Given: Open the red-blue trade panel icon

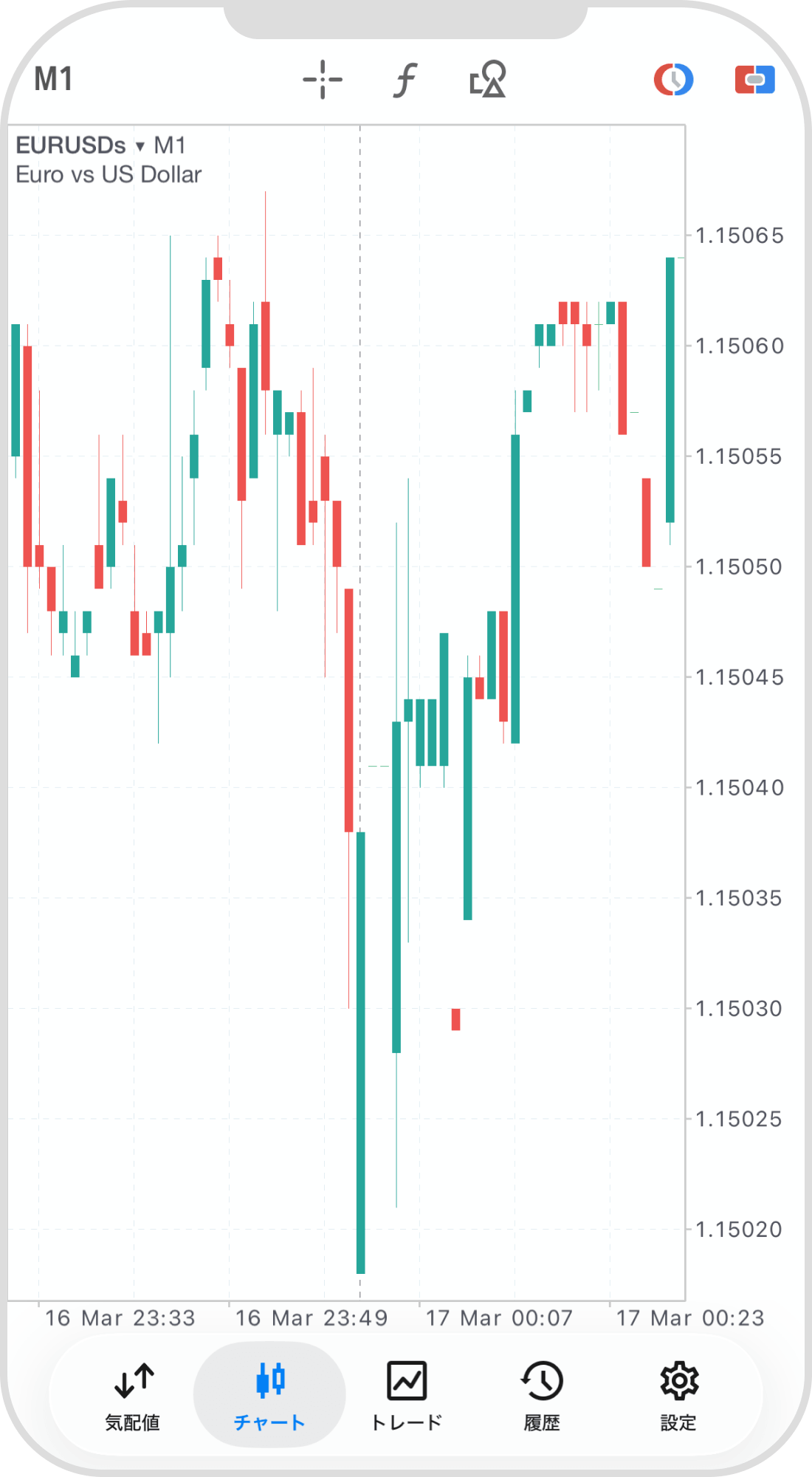Looking at the screenshot, I should click(754, 80).
